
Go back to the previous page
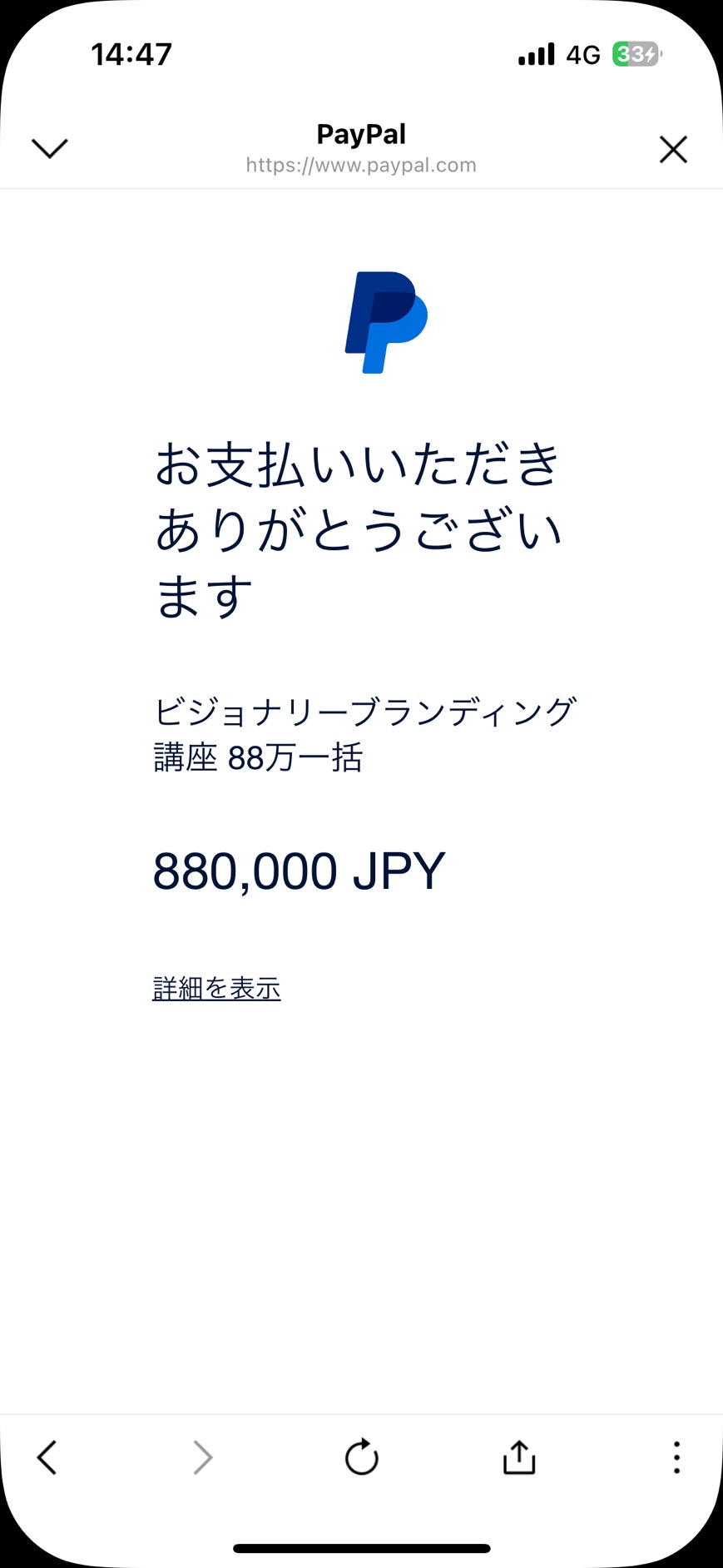click(x=47, y=1457)
